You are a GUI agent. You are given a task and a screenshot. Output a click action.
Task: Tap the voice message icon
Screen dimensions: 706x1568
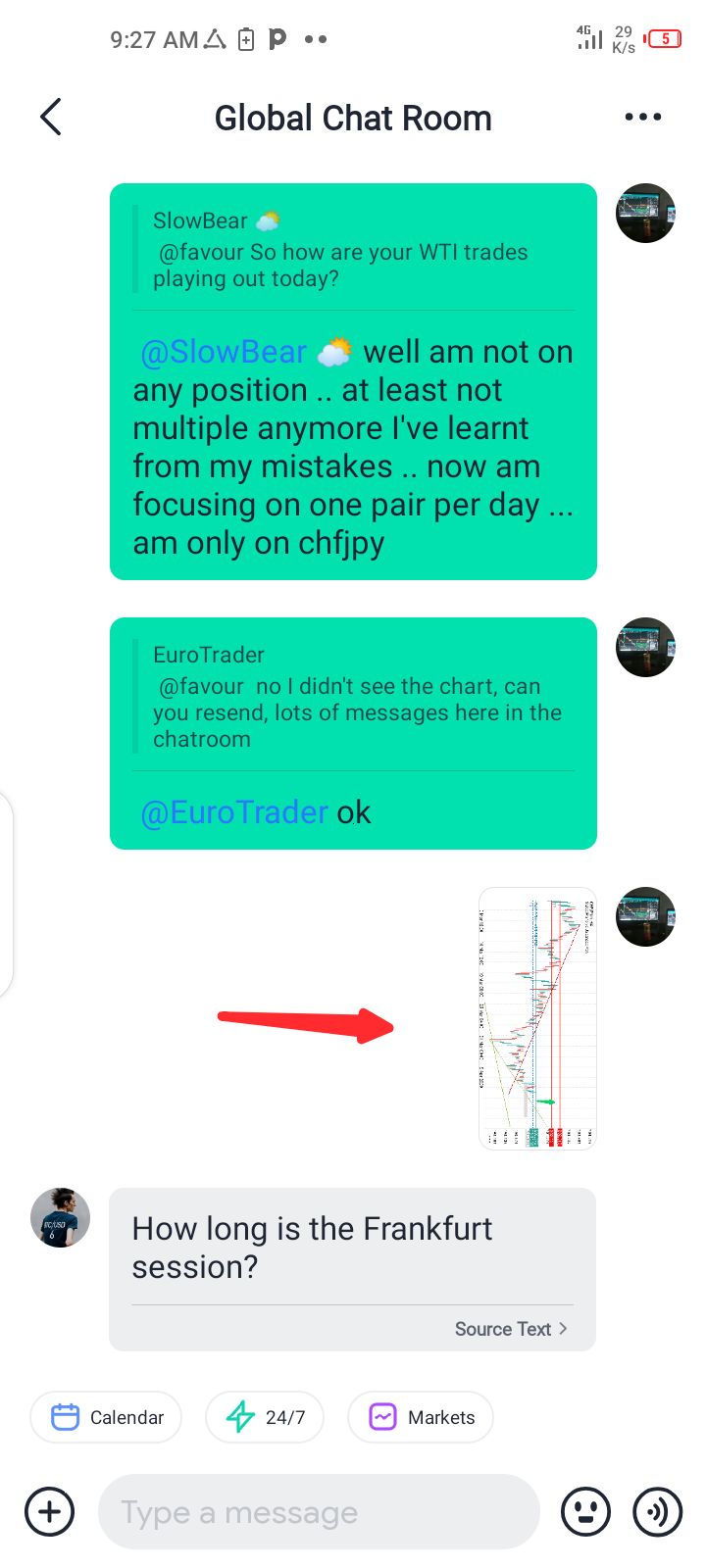click(x=657, y=1512)
